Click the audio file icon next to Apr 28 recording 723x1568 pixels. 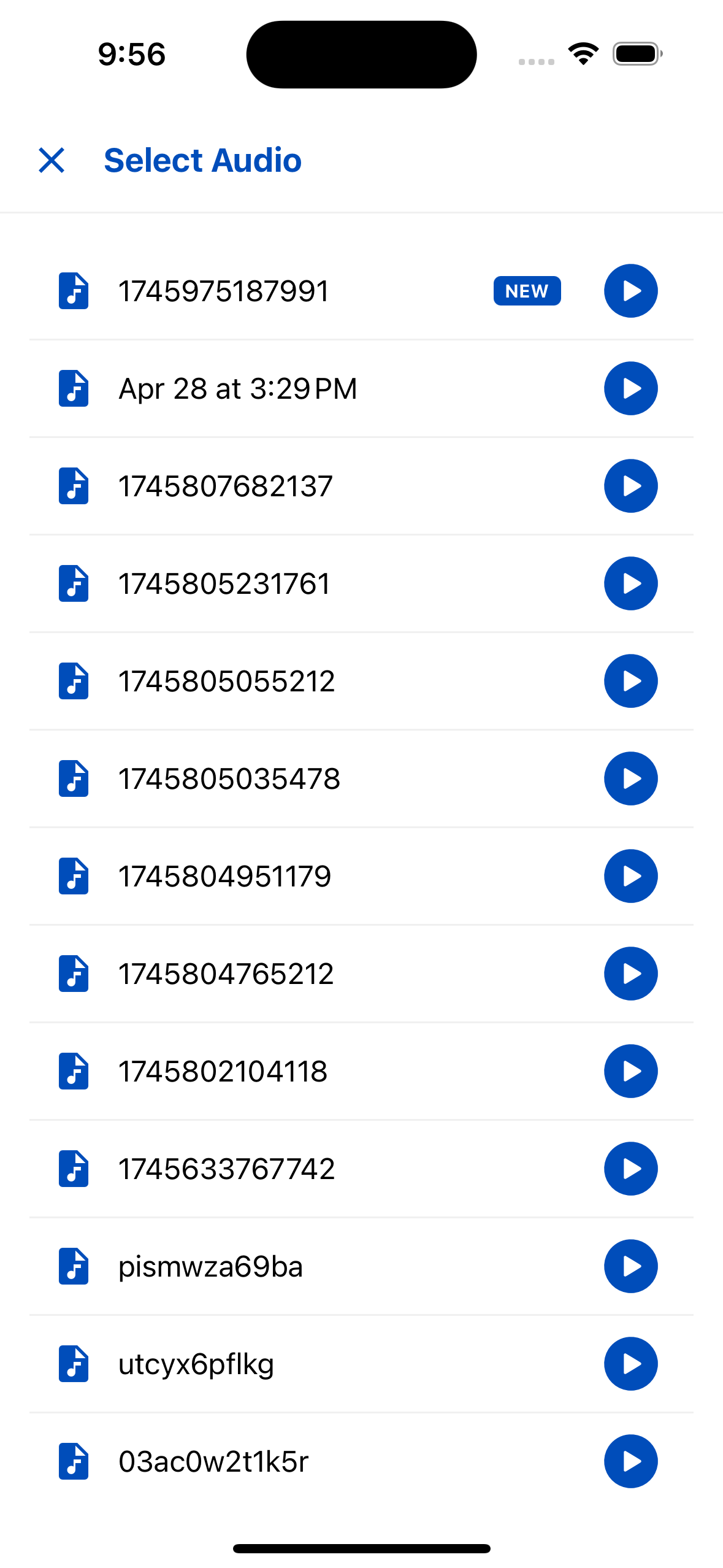(x=73, y=388)
